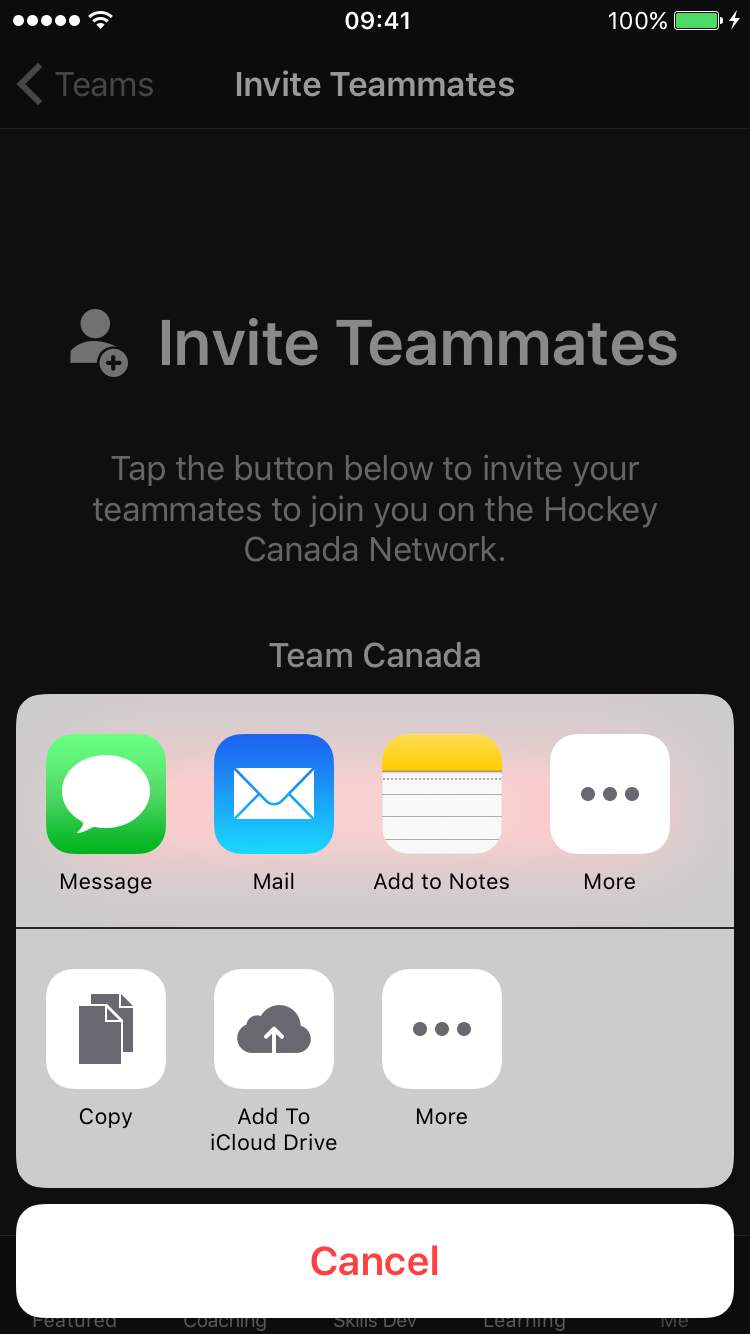Share the invite via Message
This screenshot has width=750, height=1334.
pyautogui.click(x=105, y=794)
